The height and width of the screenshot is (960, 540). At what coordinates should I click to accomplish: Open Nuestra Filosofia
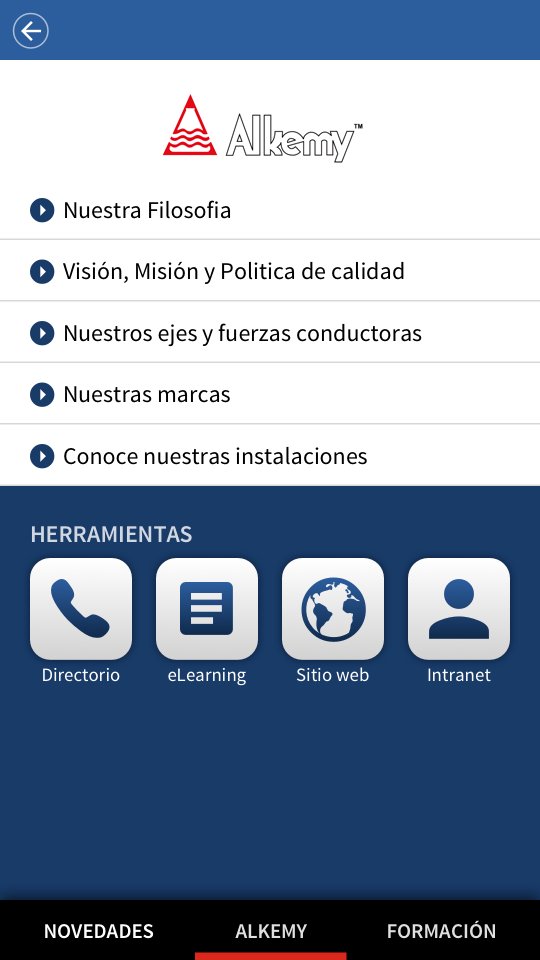[x=270, y=211]
